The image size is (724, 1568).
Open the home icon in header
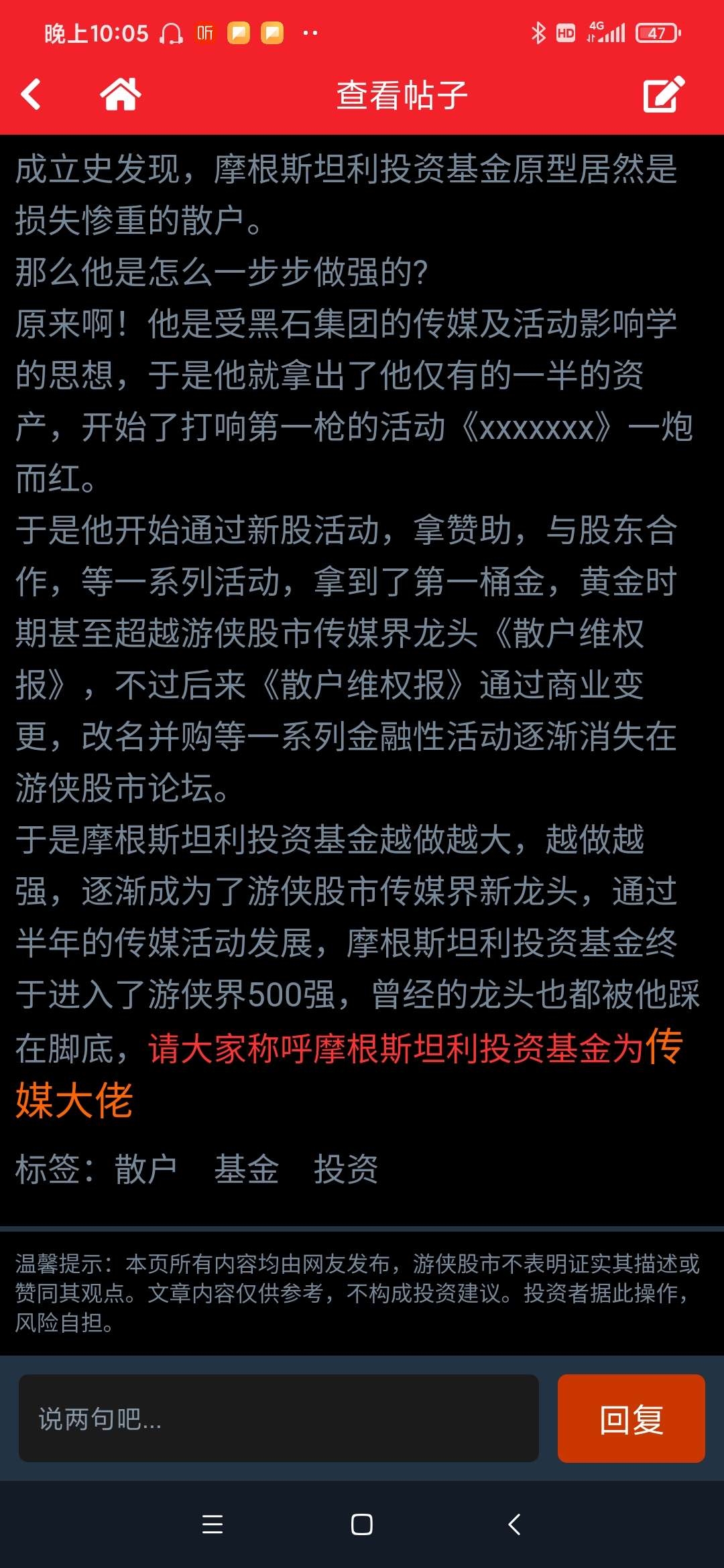point(121,94)
